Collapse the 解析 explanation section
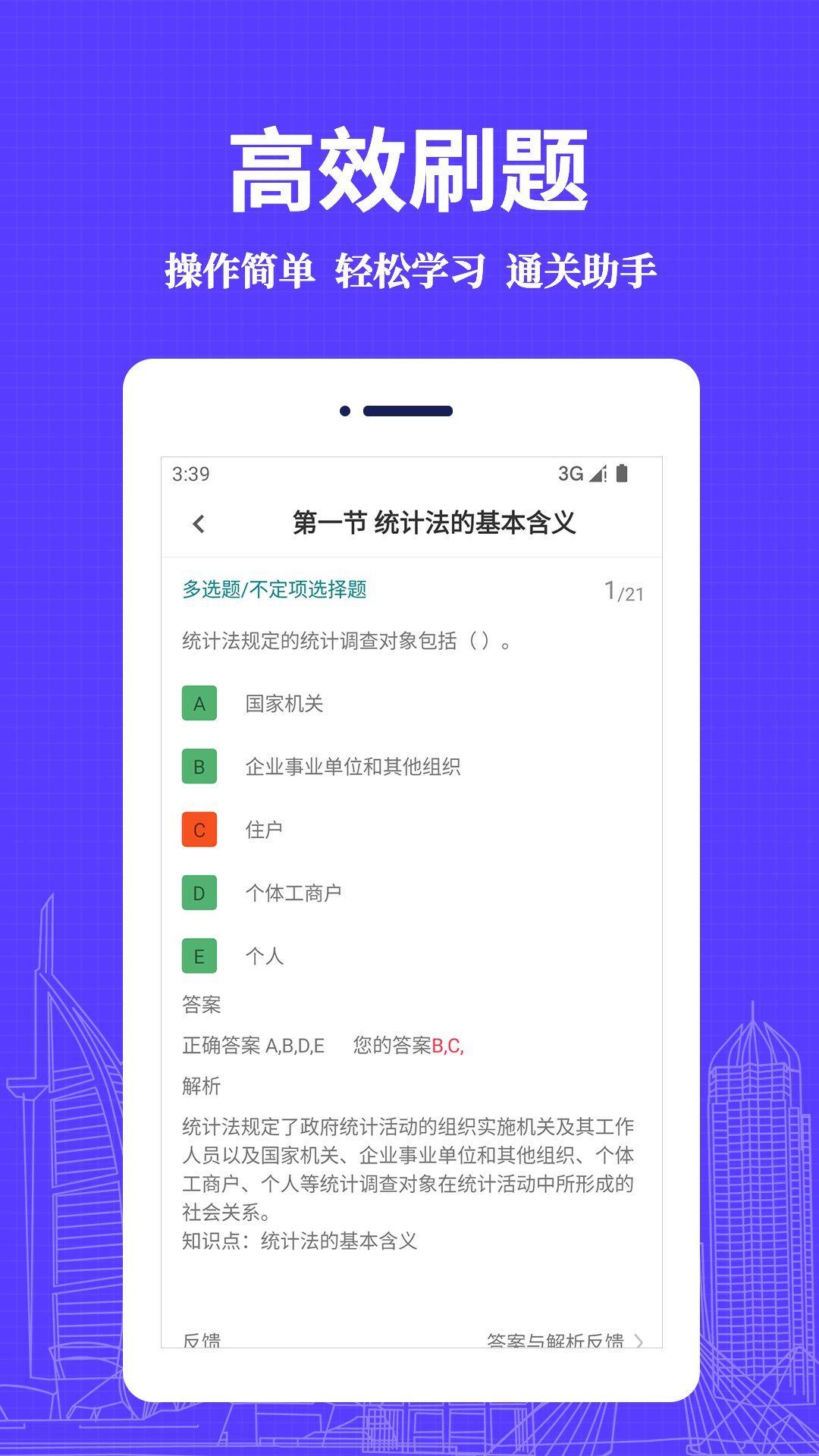 201,1086
